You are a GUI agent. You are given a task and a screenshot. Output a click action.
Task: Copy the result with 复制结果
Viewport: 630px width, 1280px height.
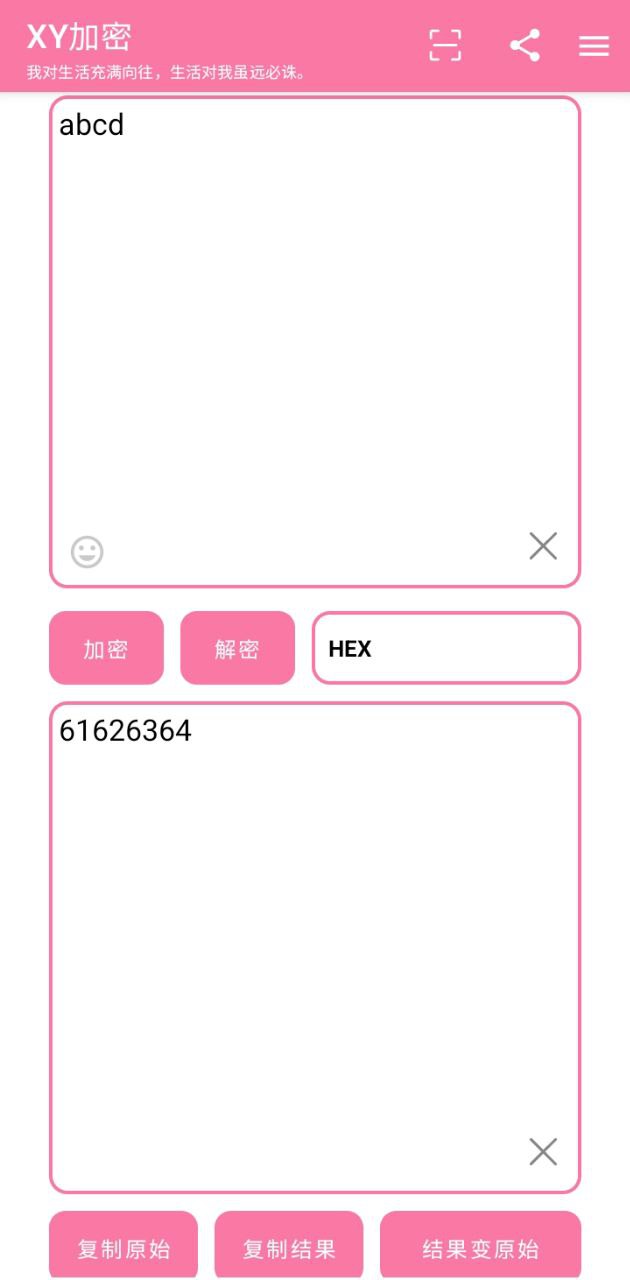pos(289,1246)
